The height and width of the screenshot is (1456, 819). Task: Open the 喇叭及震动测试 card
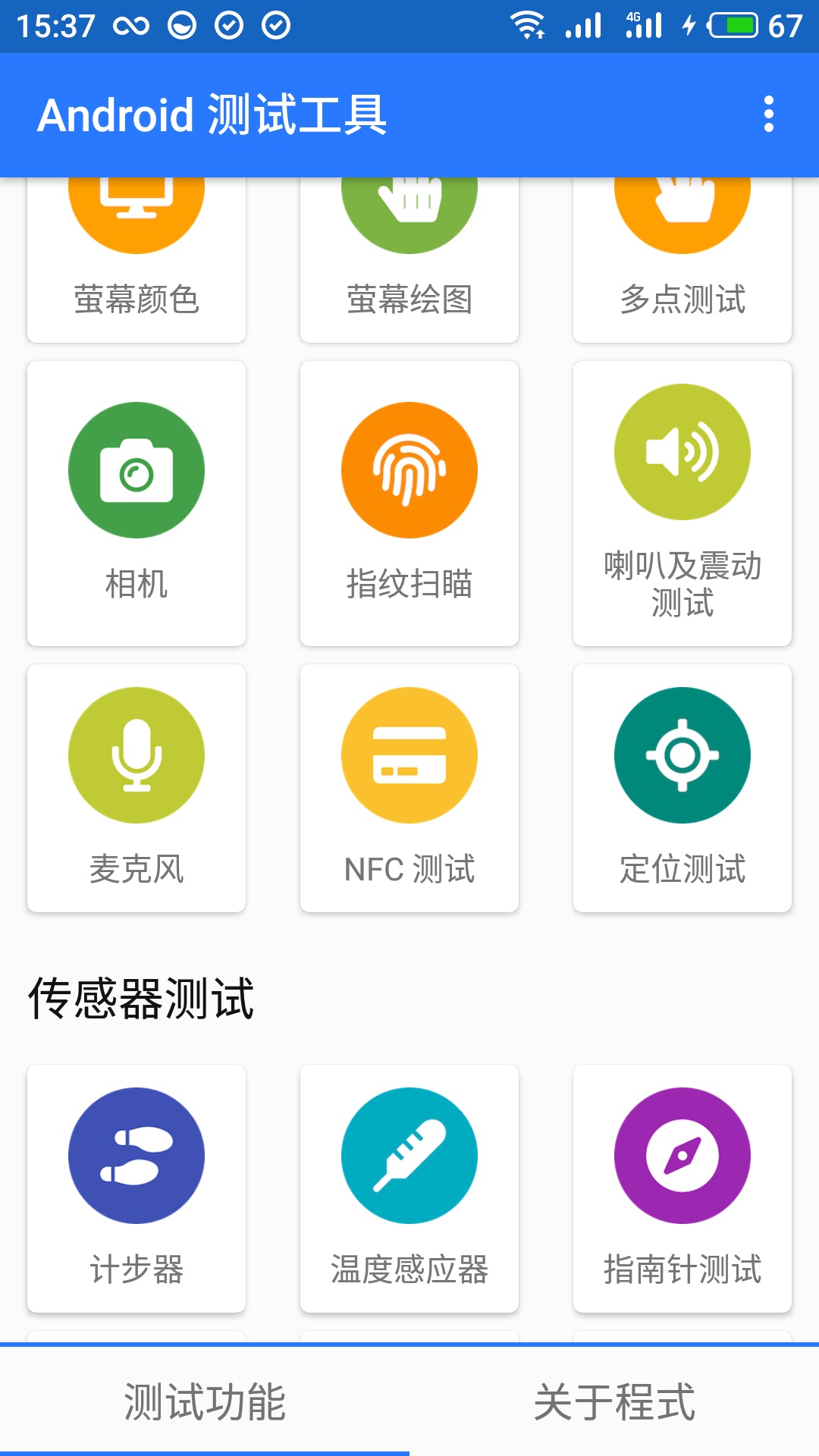(x=682, y=504)
